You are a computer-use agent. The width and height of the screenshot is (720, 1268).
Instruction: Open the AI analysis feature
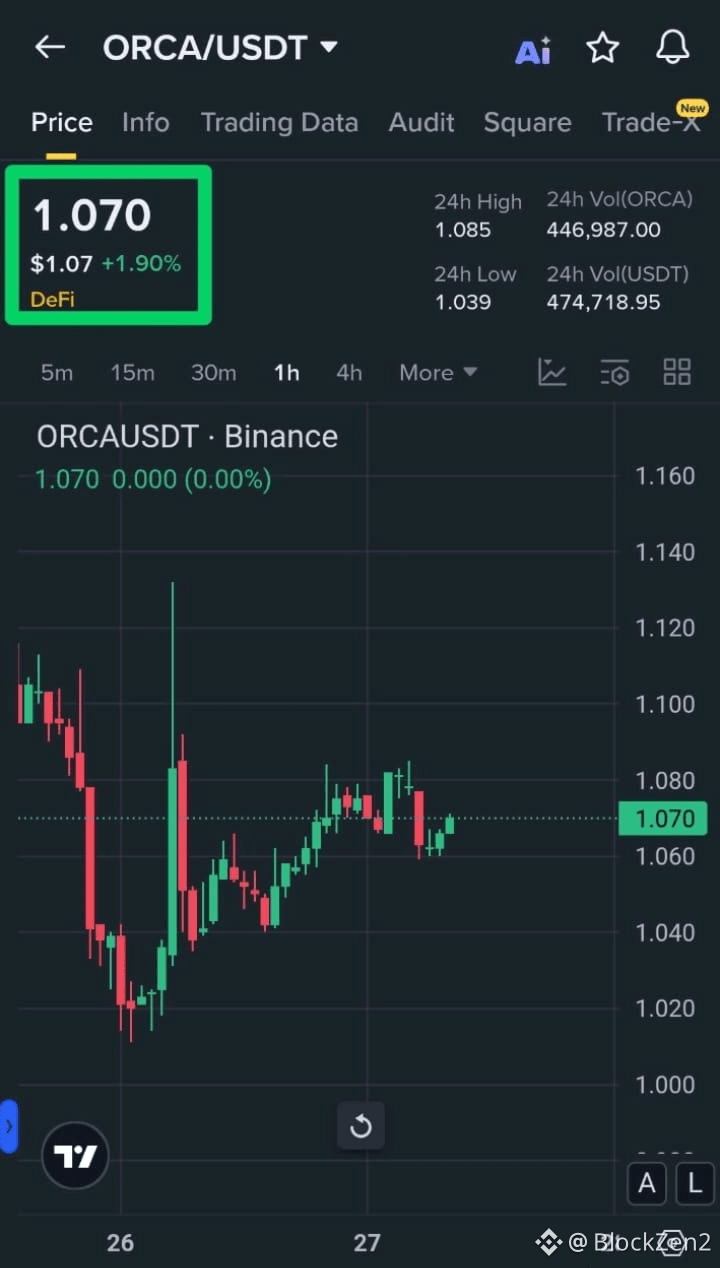(x=533, y=48)
